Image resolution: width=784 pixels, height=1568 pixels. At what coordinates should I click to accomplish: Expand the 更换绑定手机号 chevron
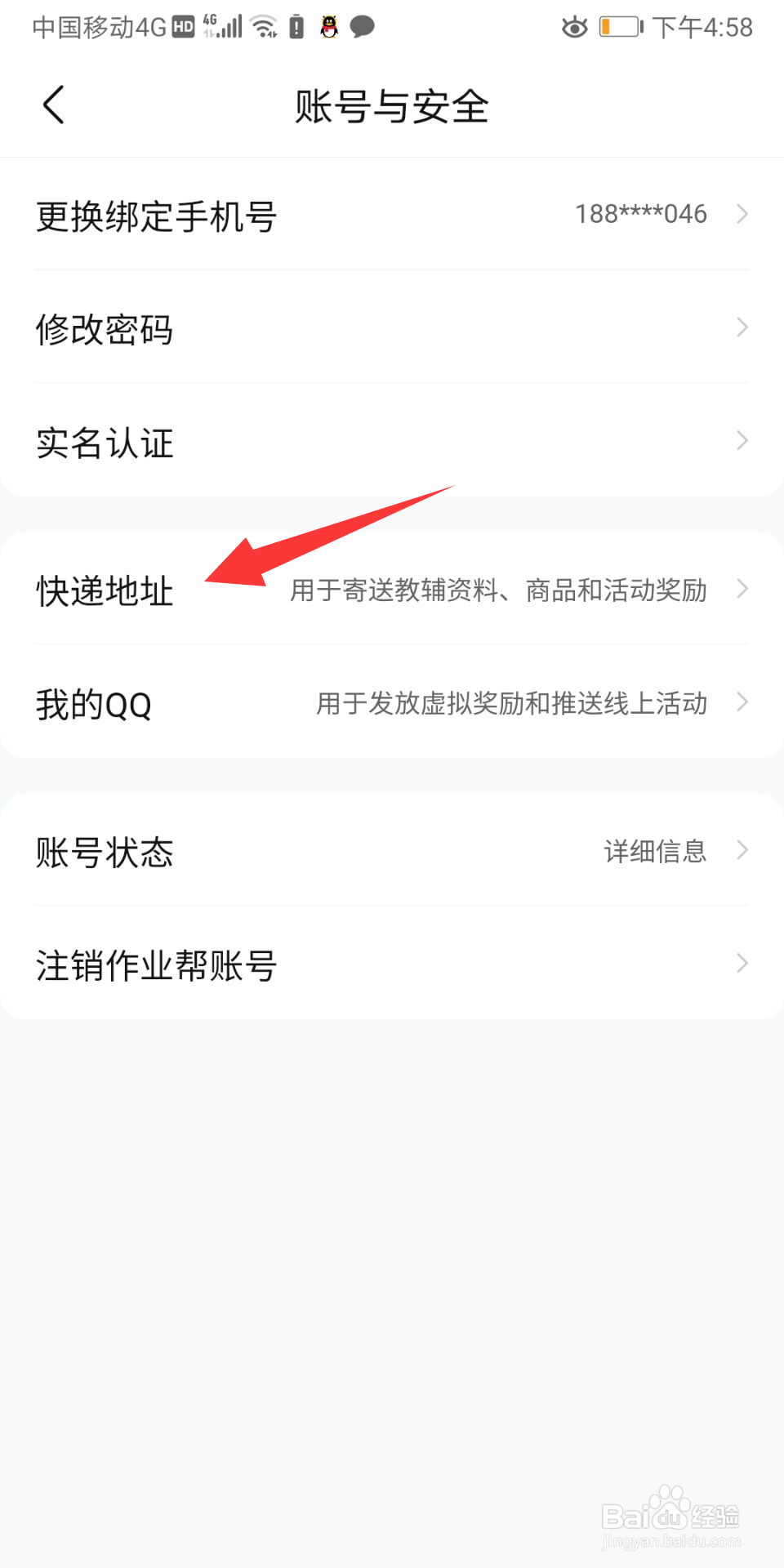click(x=742, y=214)
